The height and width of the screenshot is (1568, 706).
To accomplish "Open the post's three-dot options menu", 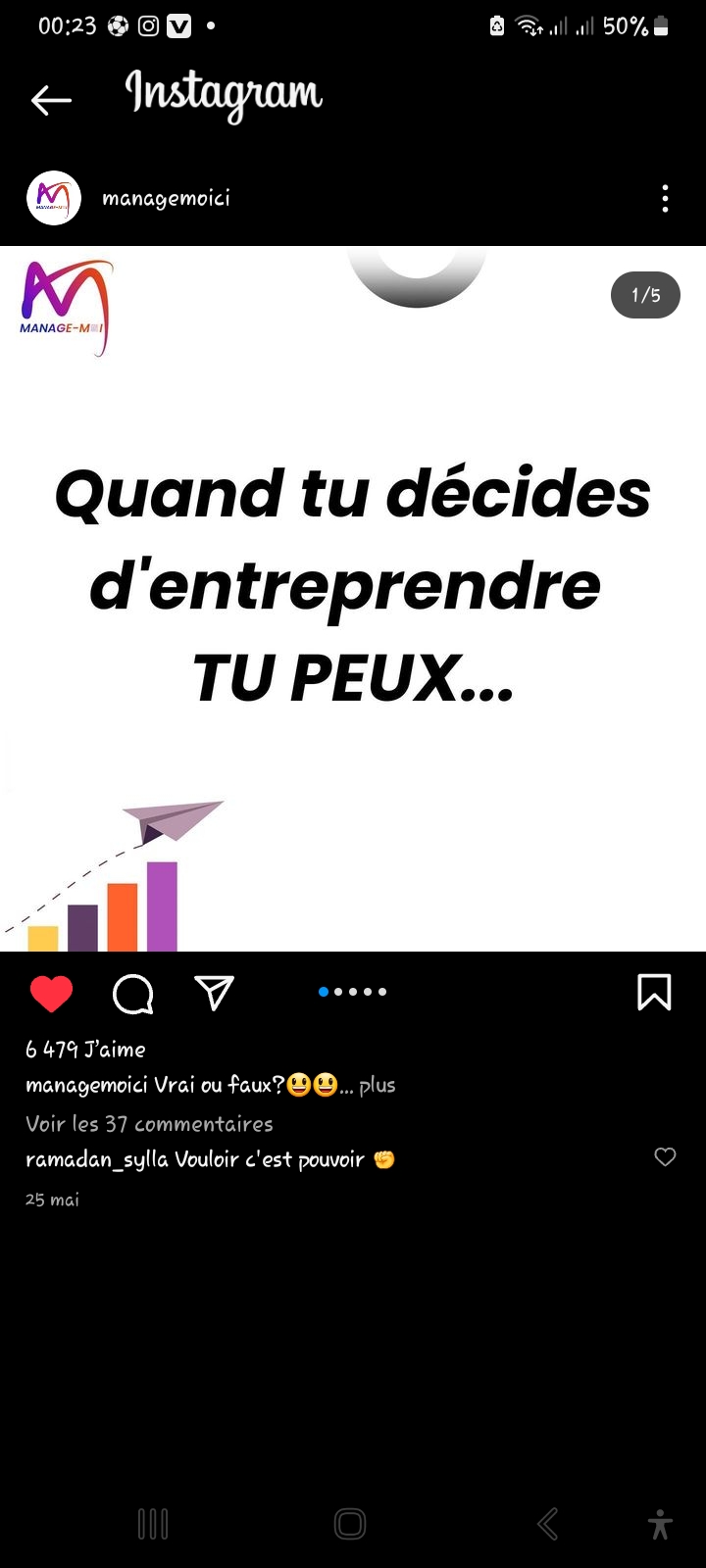I will pos(665,199).
